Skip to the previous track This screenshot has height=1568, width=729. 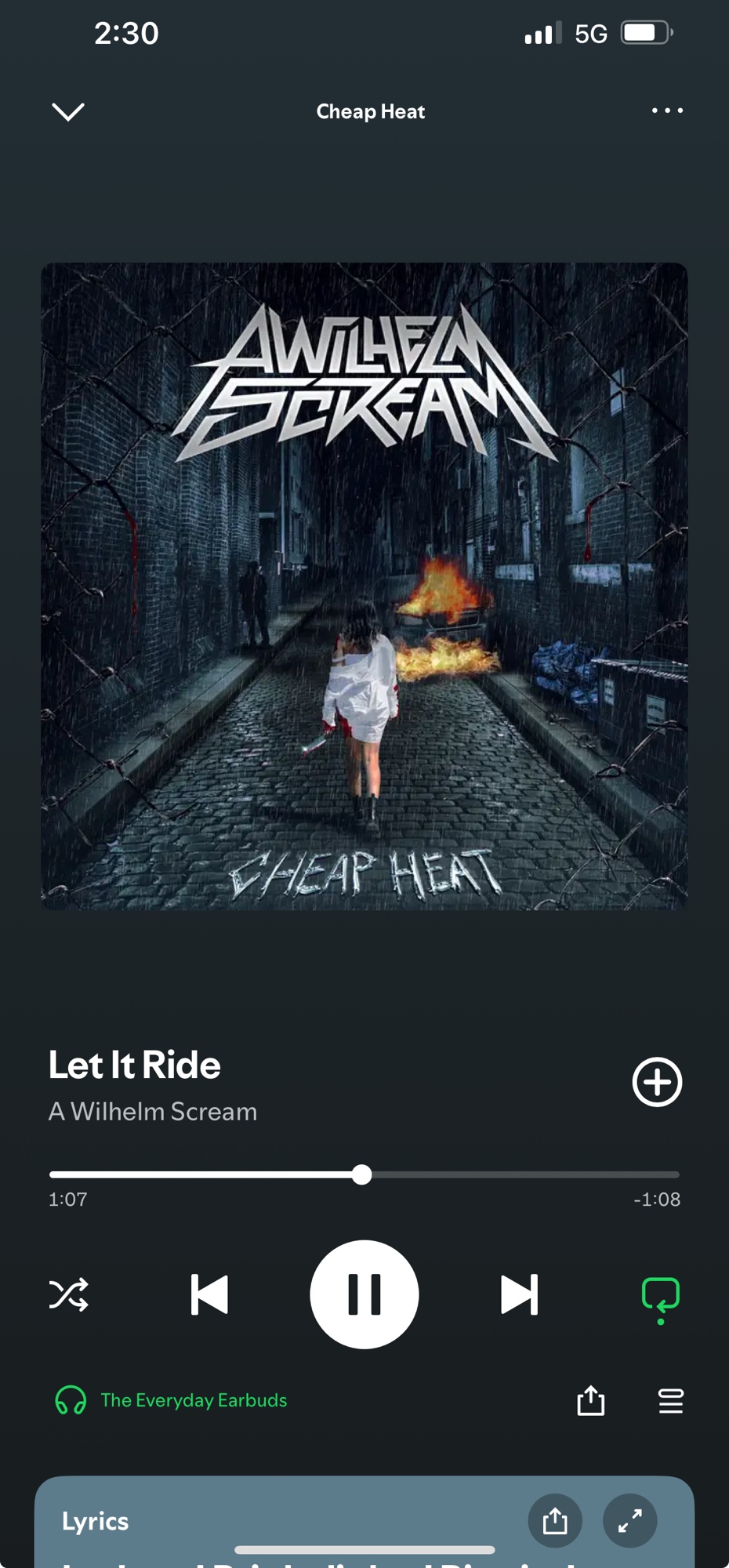[x=209, y=1294]
